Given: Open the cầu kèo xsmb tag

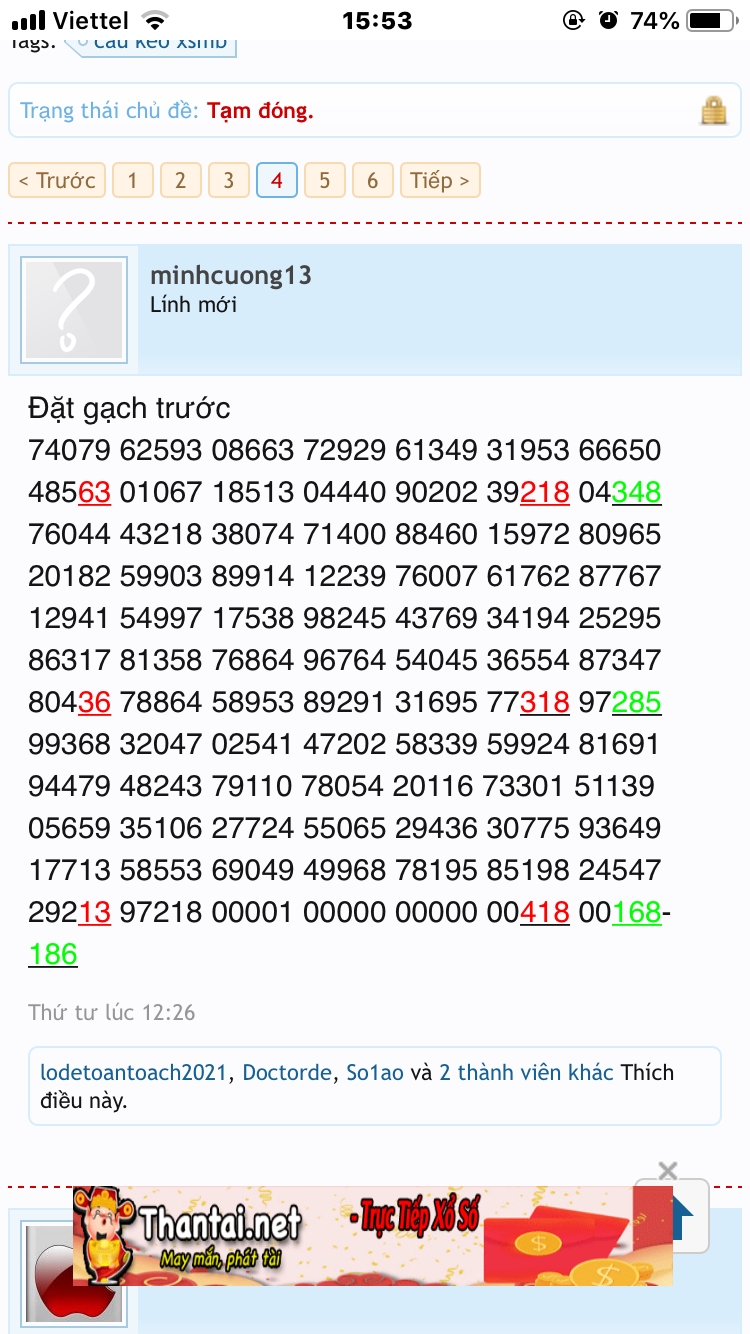Looking at the screenshot, I should click(x=152, y=44).
